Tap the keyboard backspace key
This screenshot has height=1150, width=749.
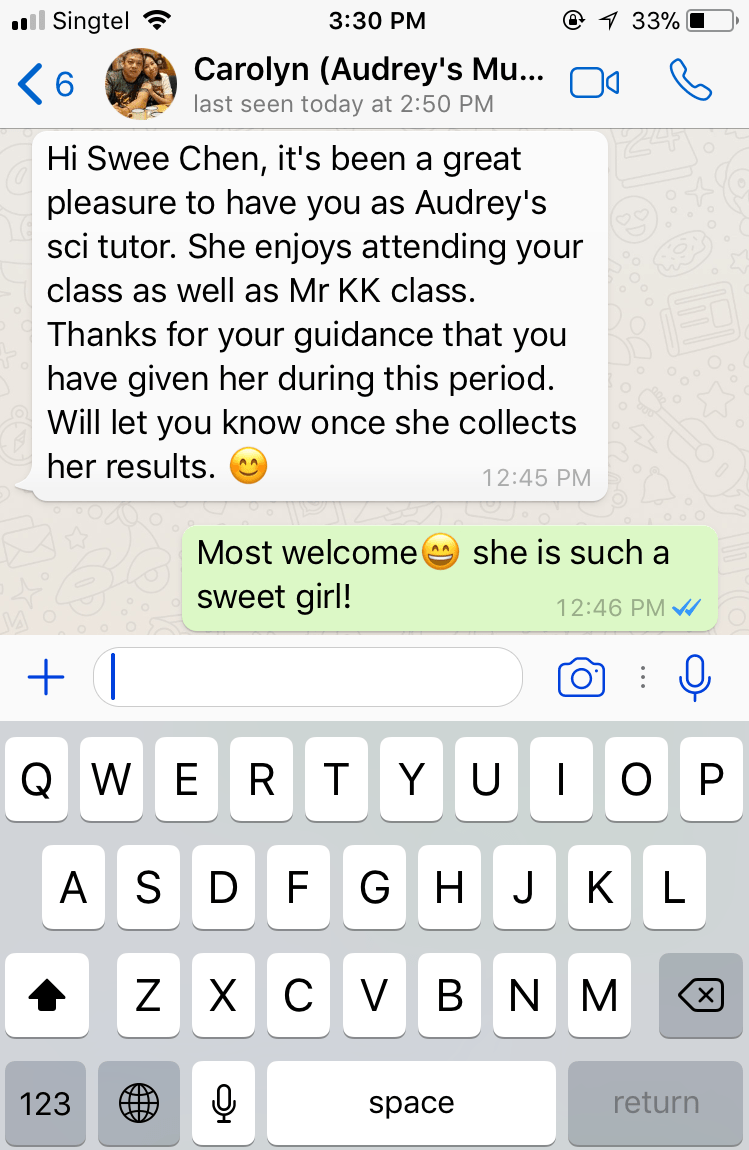tap(700, 995)
